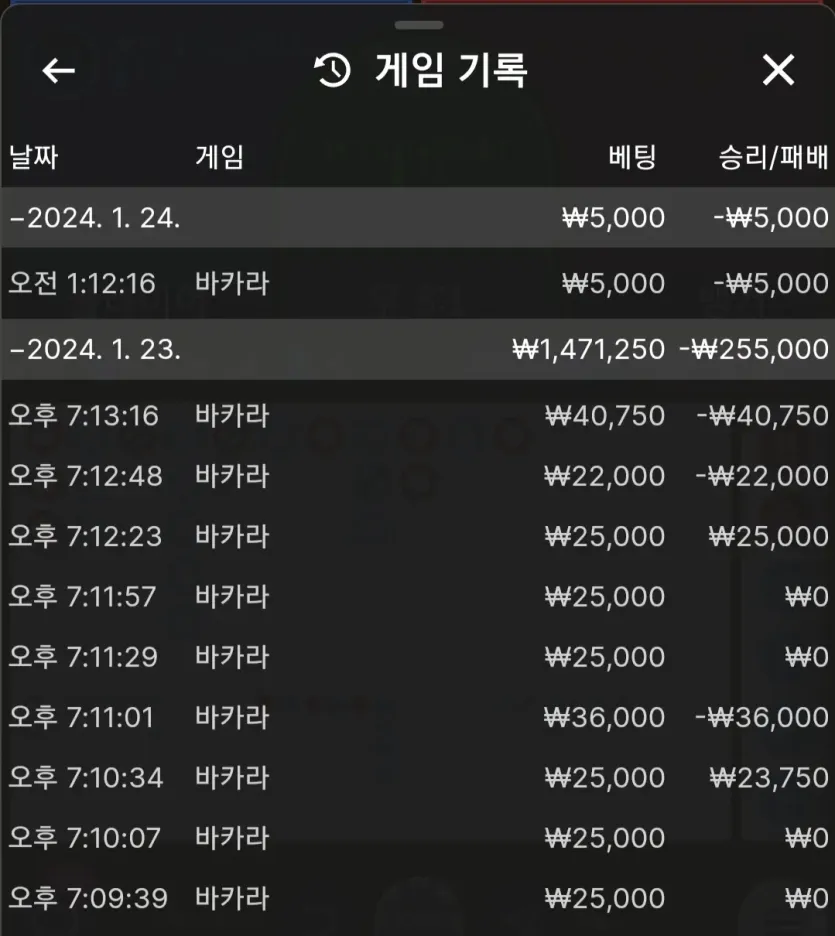This screenshot has height=936, width=835.
Task: Tap the 오후 7:11:29 baccarat row
Action: tap(418, 657)
